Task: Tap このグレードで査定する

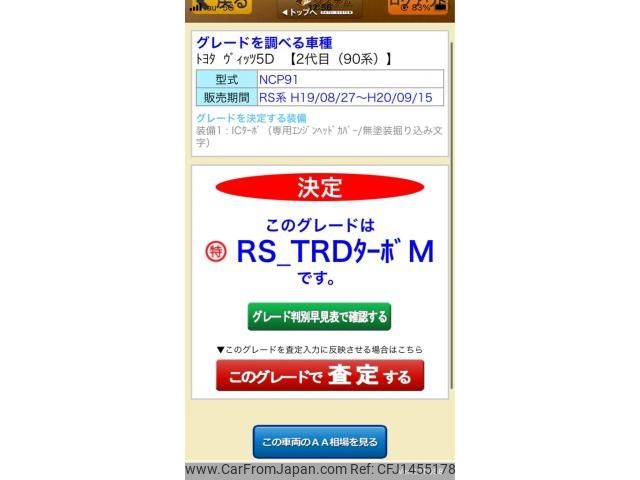Action: 320,376
